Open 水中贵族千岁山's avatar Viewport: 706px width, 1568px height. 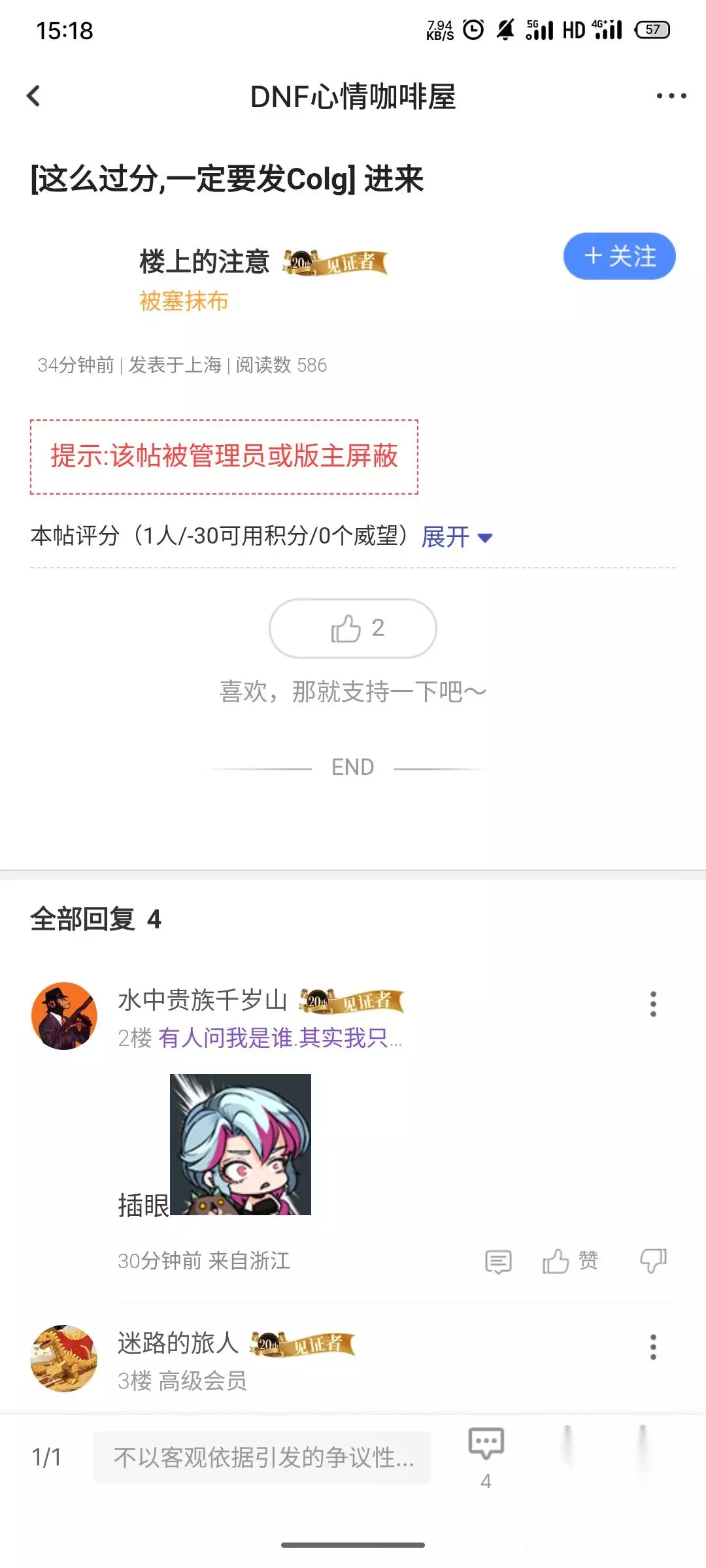tap(64, 1016)
